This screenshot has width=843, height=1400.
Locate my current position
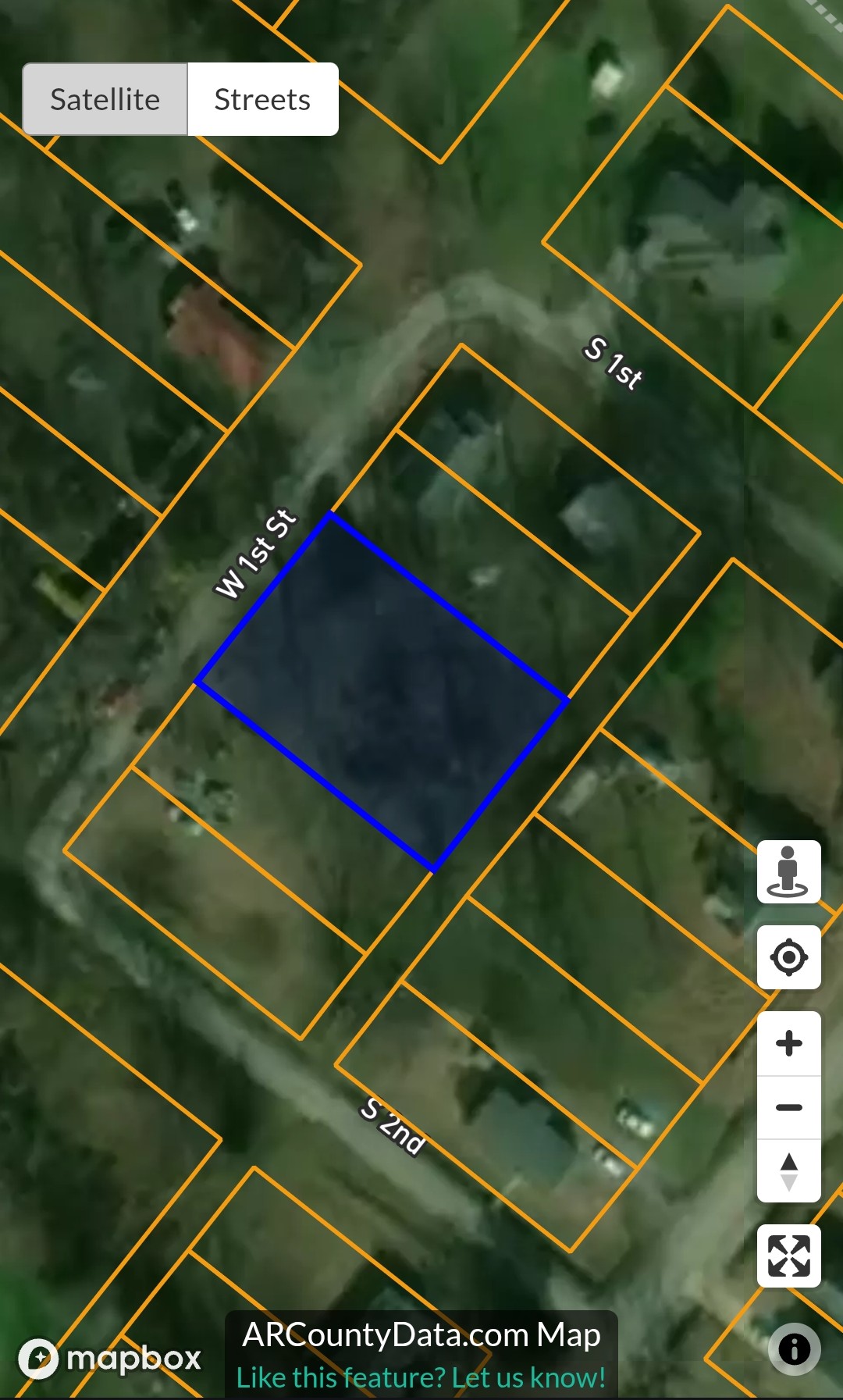point(788,957)
